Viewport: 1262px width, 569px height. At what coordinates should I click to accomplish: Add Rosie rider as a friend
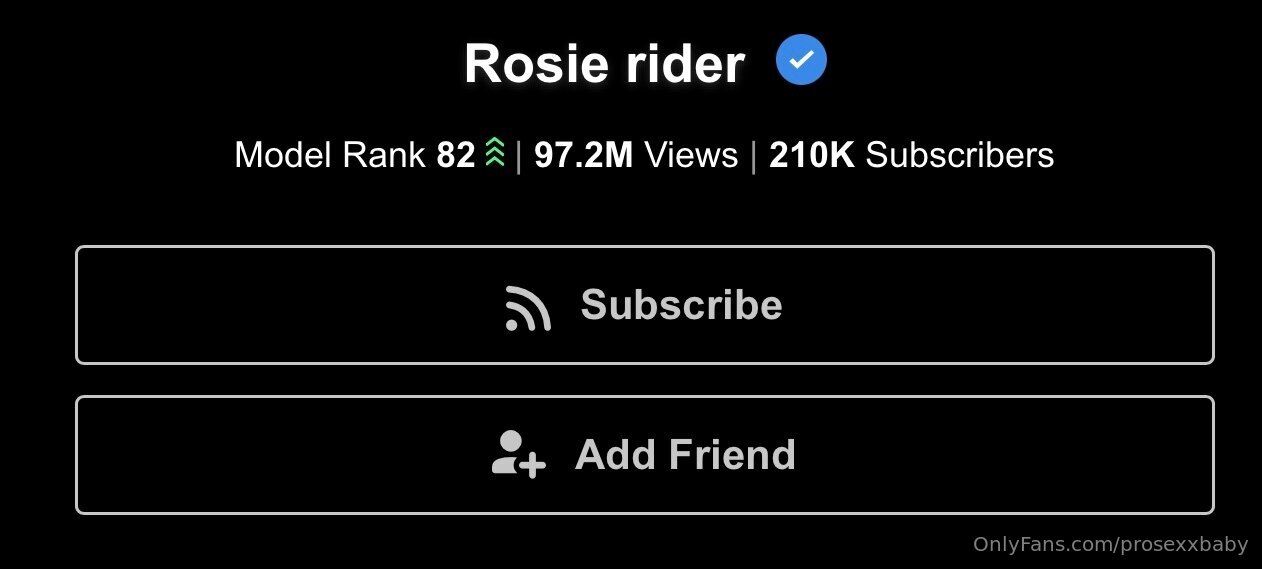pos(644,455)
